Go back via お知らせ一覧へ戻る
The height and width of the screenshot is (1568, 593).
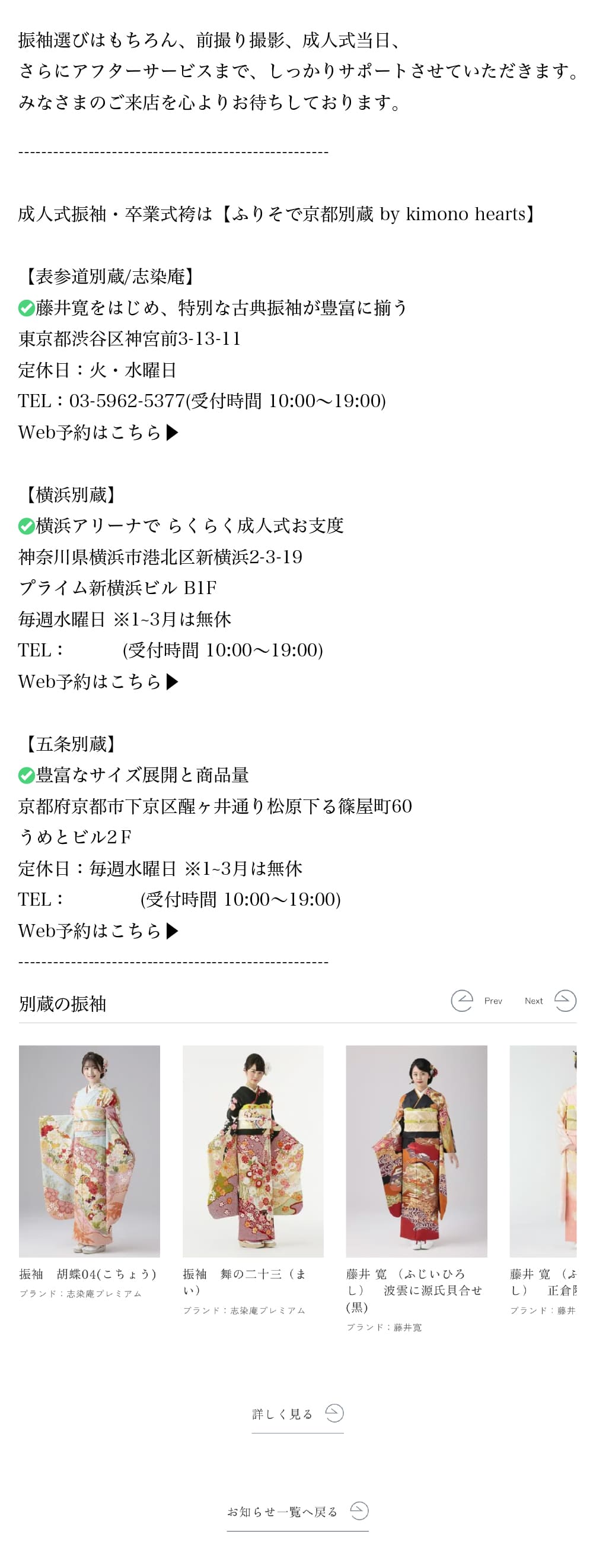tap(298, 1512)
